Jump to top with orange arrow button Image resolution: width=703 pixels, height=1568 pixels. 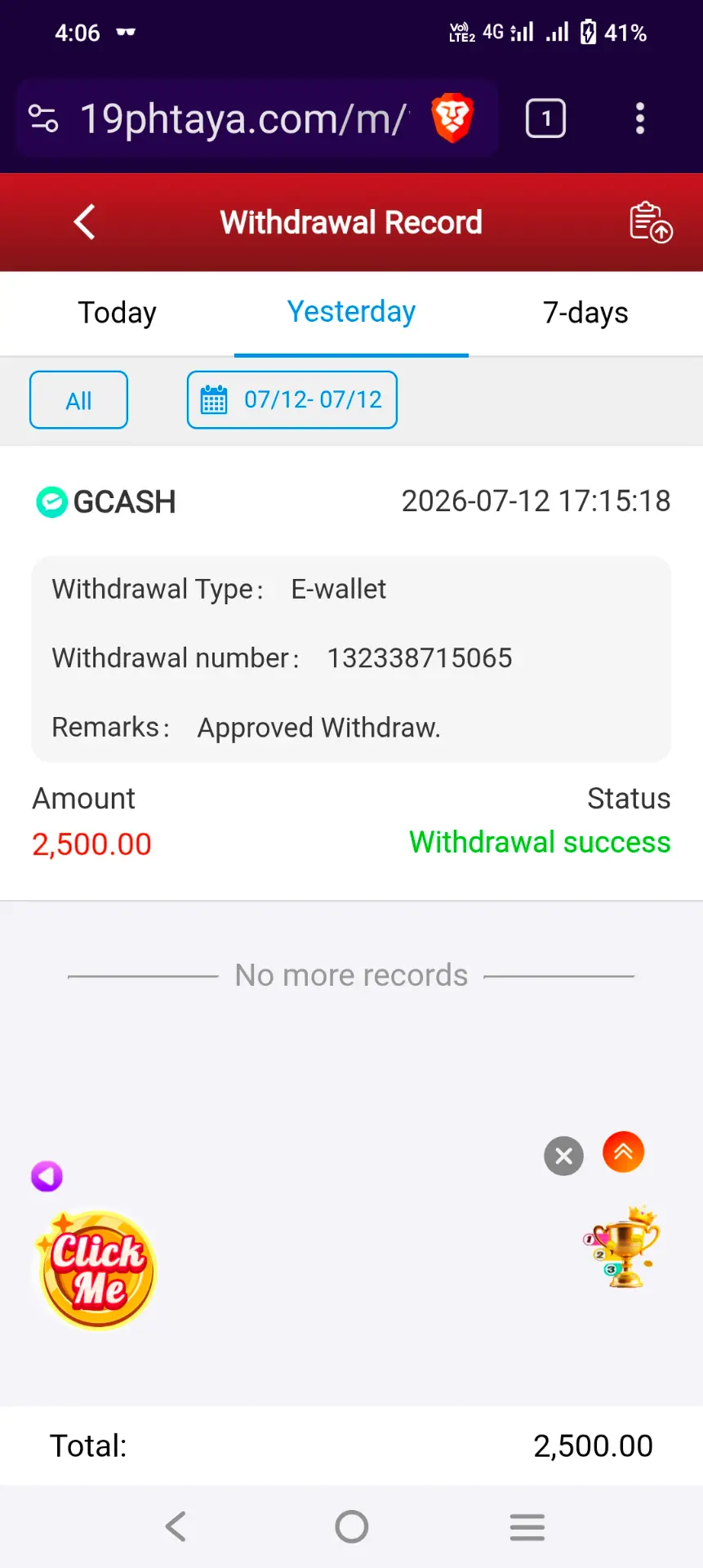(x=624, y=1151)
